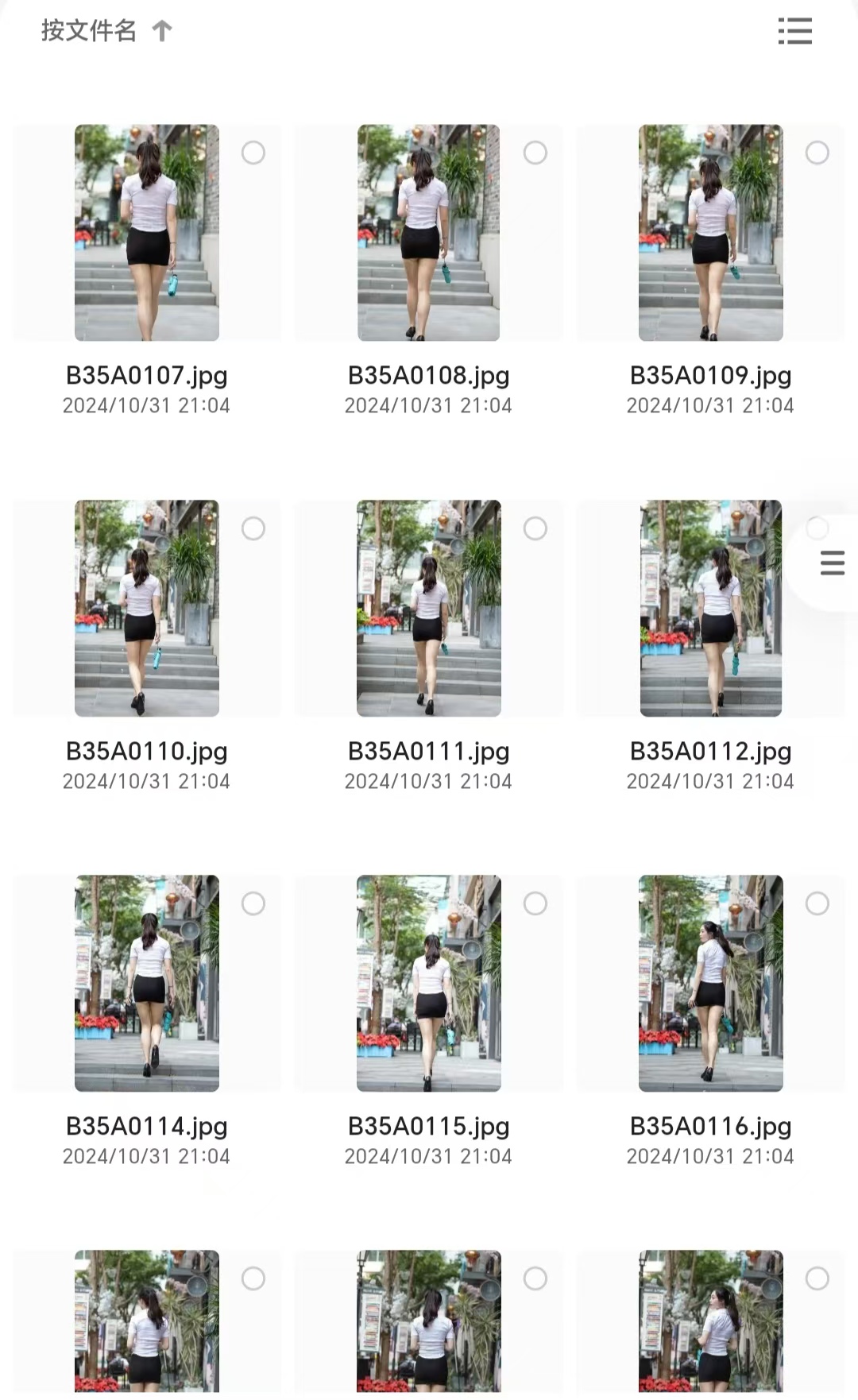Viewport: 858px width, 1400px height.
Task: Open image B35A0107.jpg
Action: click(x=147, y=233)
